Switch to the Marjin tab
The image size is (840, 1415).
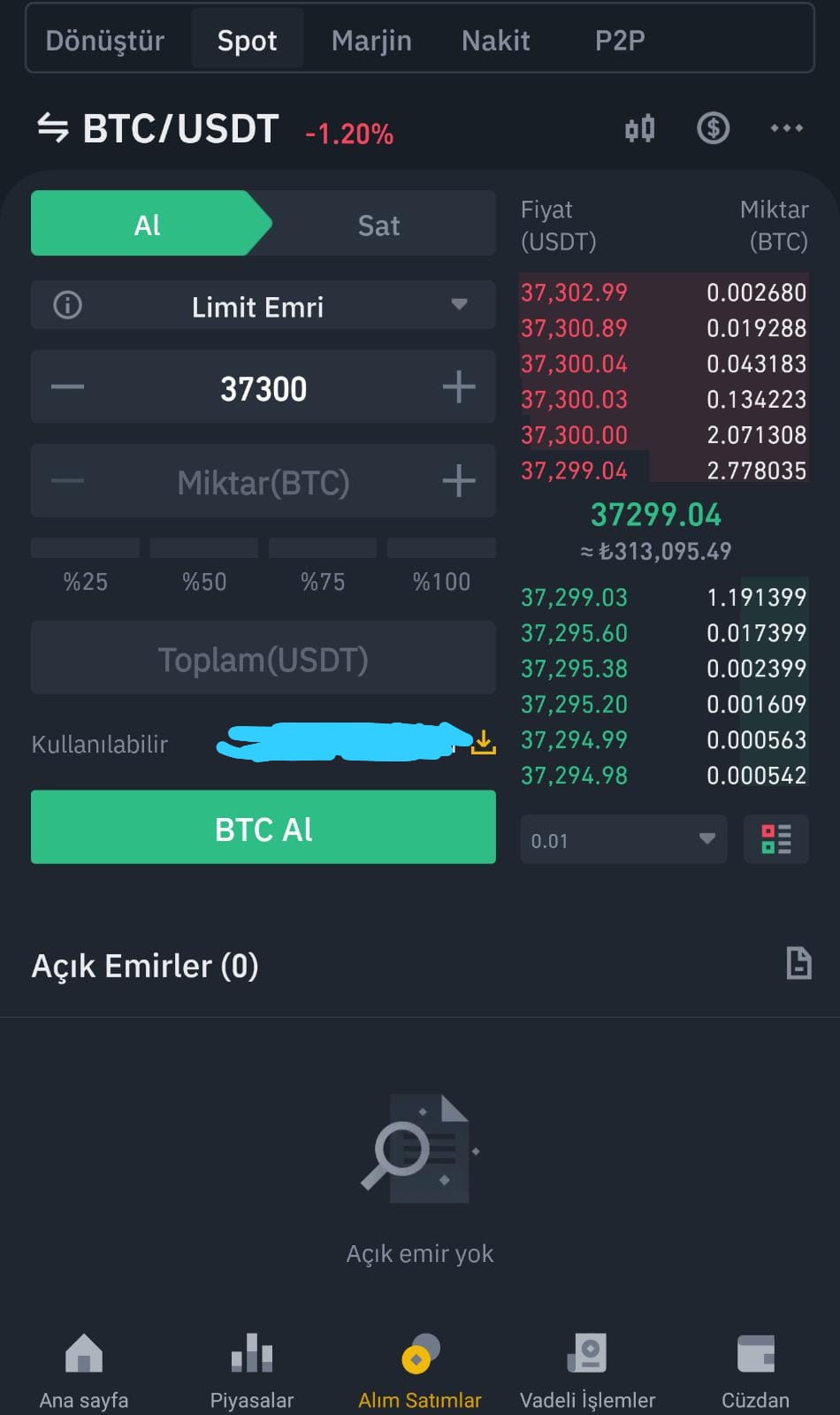pos(371,40)
